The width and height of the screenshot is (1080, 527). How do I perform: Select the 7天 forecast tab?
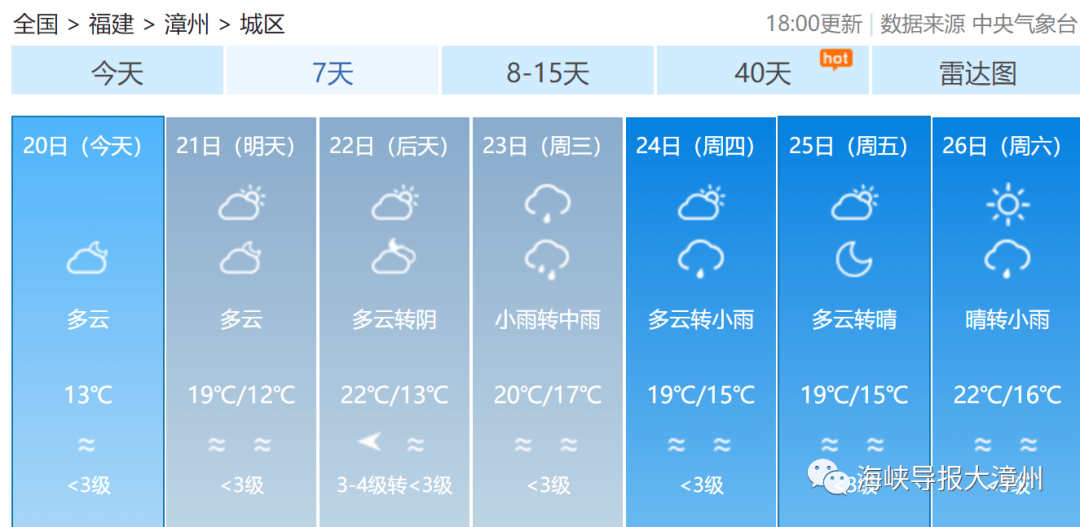(332, 72)
